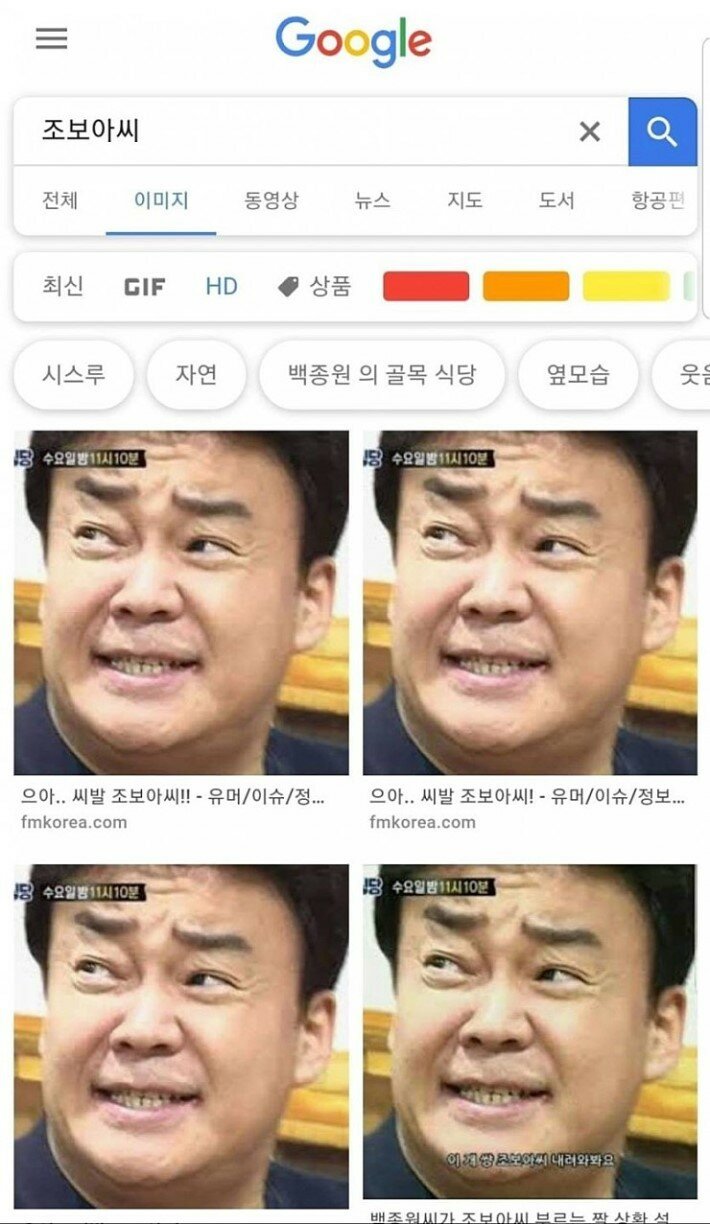Clear the search query text
This screenshot has width=710, height=1224.
[x=590, y=131]
